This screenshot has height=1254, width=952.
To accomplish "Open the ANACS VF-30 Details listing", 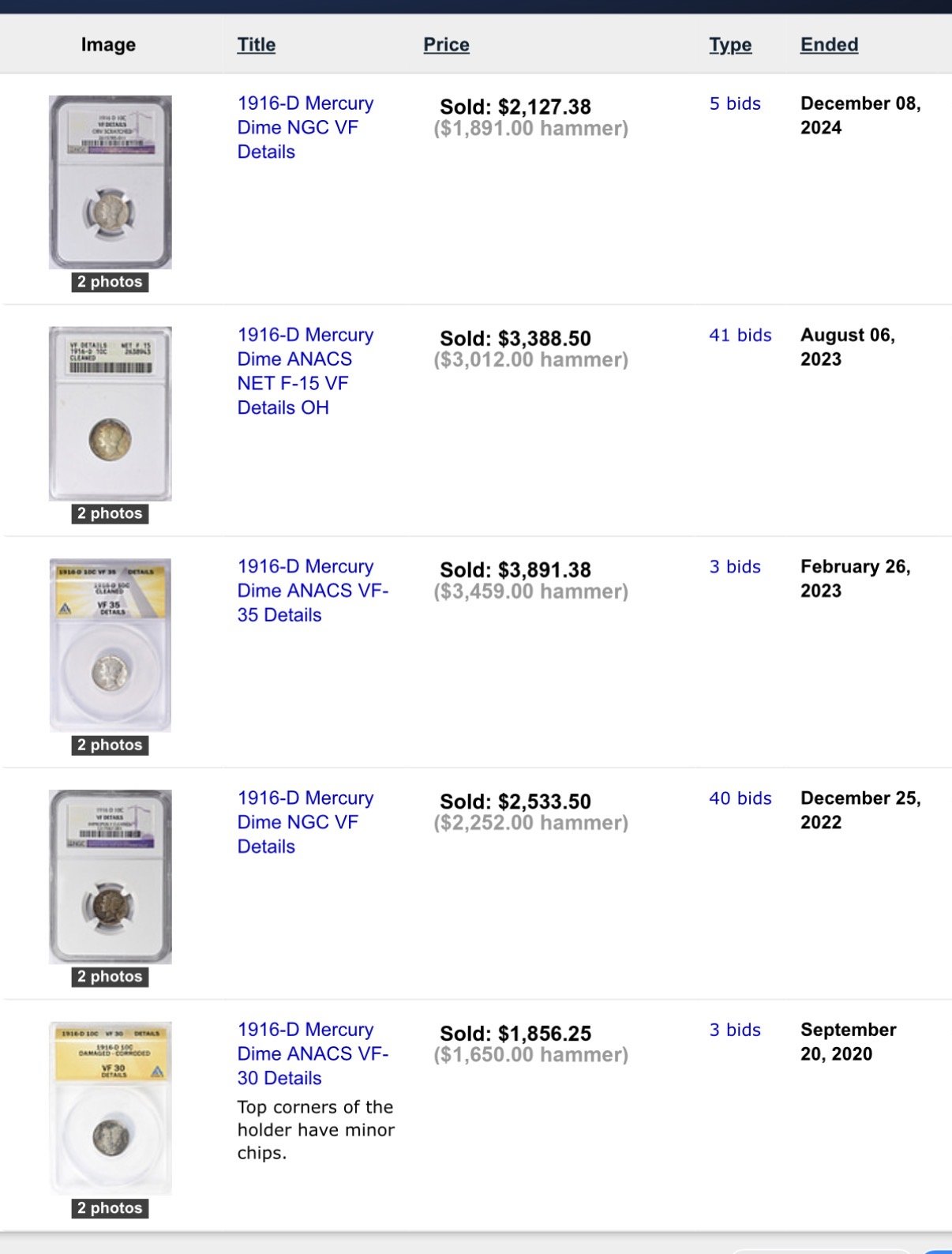I will pyautogui.click(x=312, y=1053).
